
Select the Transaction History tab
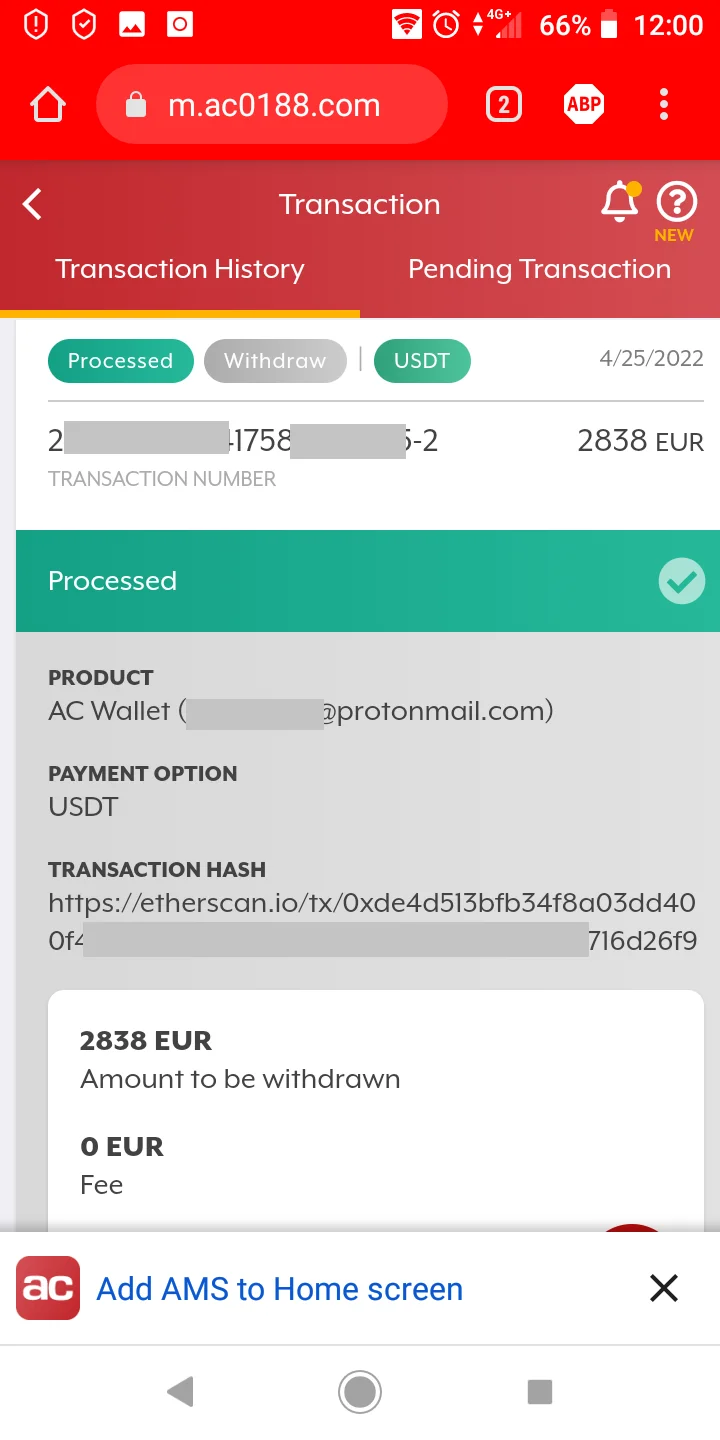[180, 269]
